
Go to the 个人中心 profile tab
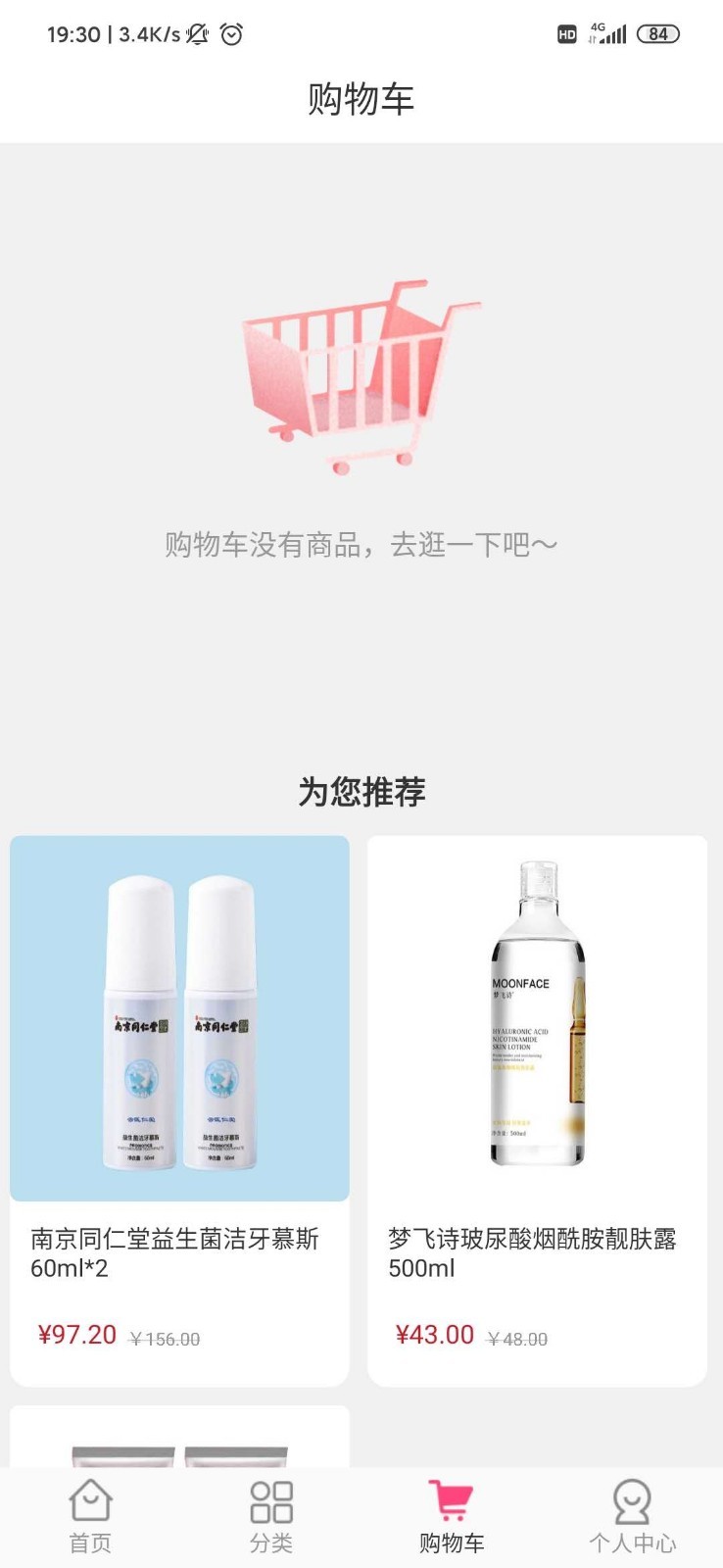point(632,1516)
